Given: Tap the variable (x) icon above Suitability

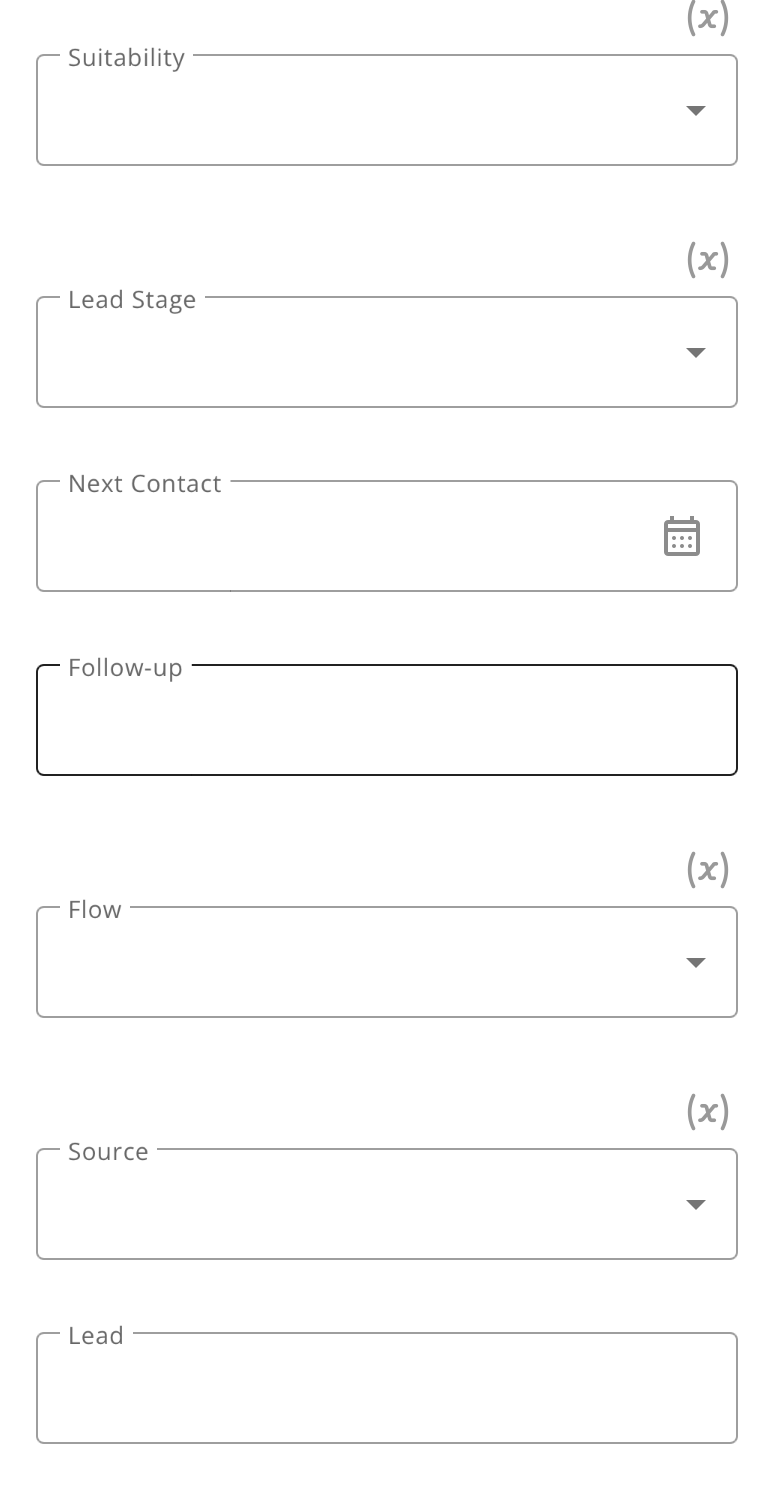Looking at the screenshot, I should click(x=708, y=18).
